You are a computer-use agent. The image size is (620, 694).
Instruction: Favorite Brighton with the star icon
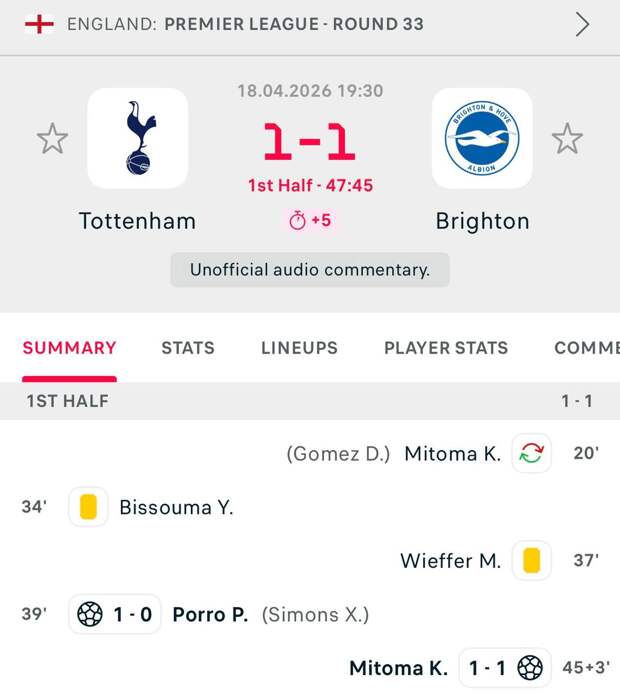coord(567,138)
